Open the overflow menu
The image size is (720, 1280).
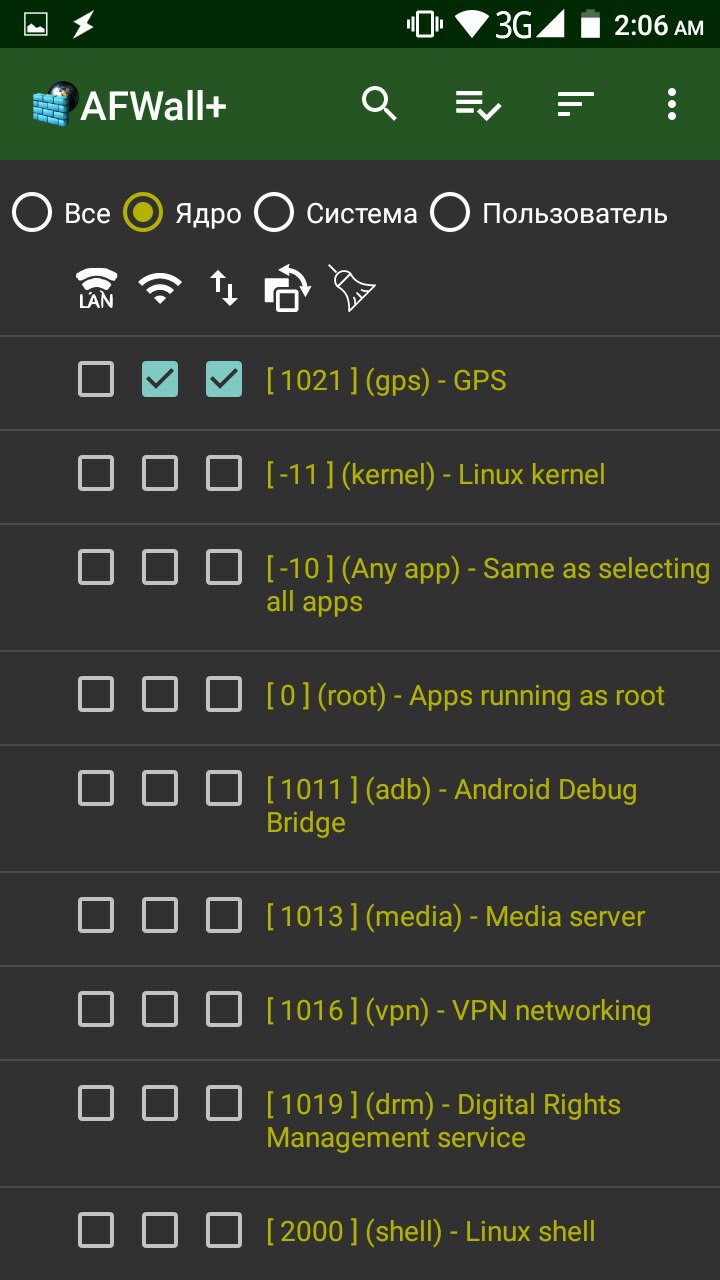pyautogui.click(x=671, y=104)
